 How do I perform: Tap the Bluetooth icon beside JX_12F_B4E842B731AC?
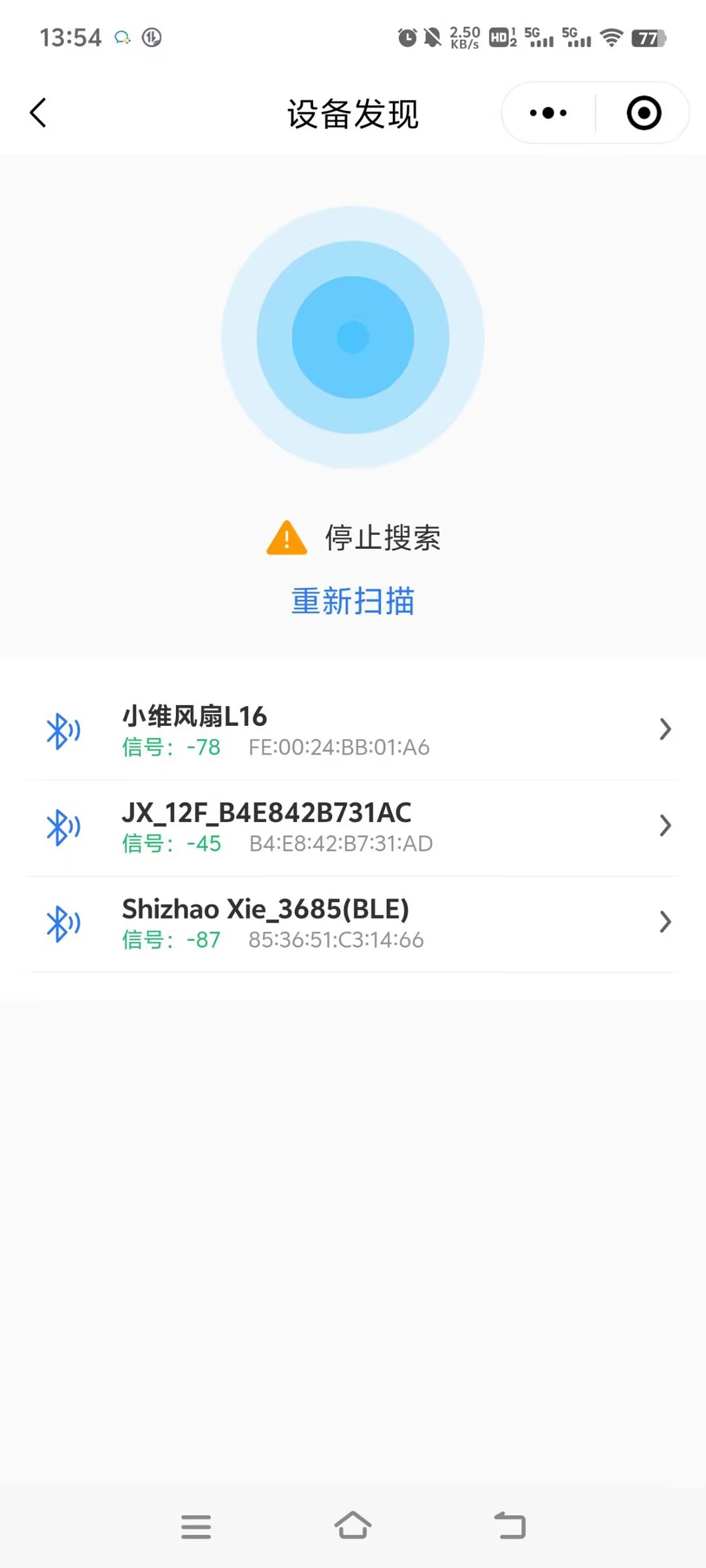(63, 826)
